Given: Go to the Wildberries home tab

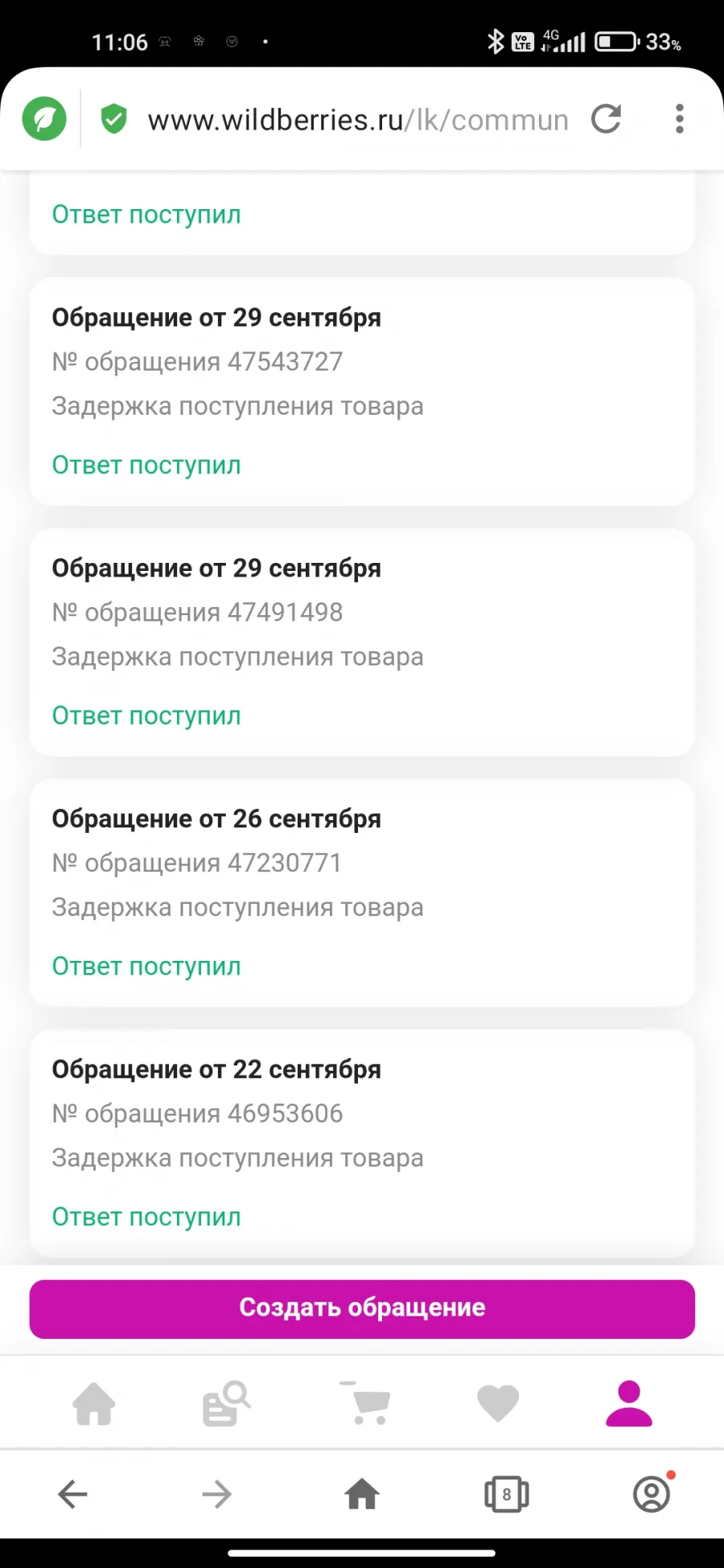Looking at the screenshot, I should pos(94,1403).
